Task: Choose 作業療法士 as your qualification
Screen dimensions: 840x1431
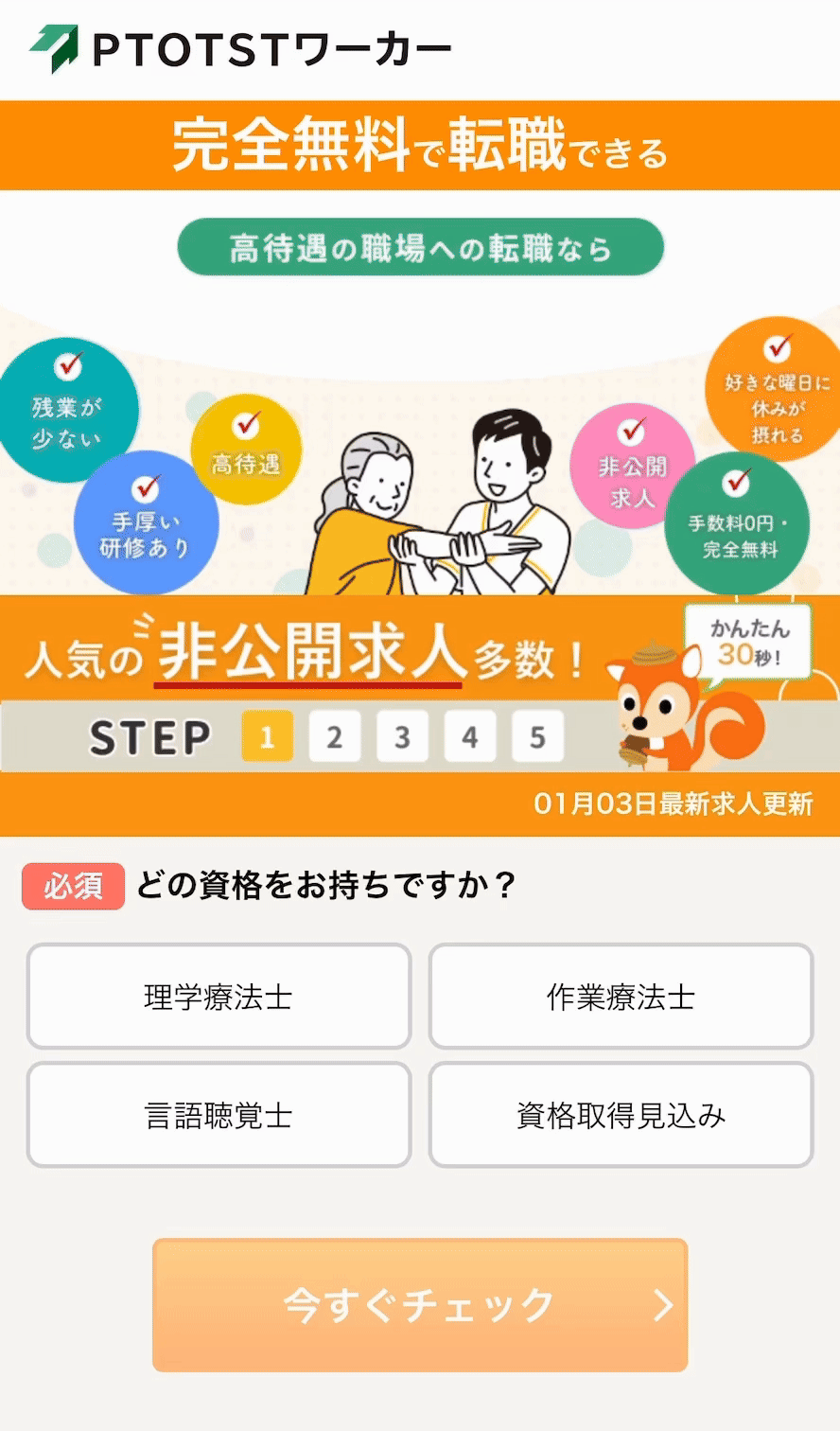Action: tap(621, 997)
